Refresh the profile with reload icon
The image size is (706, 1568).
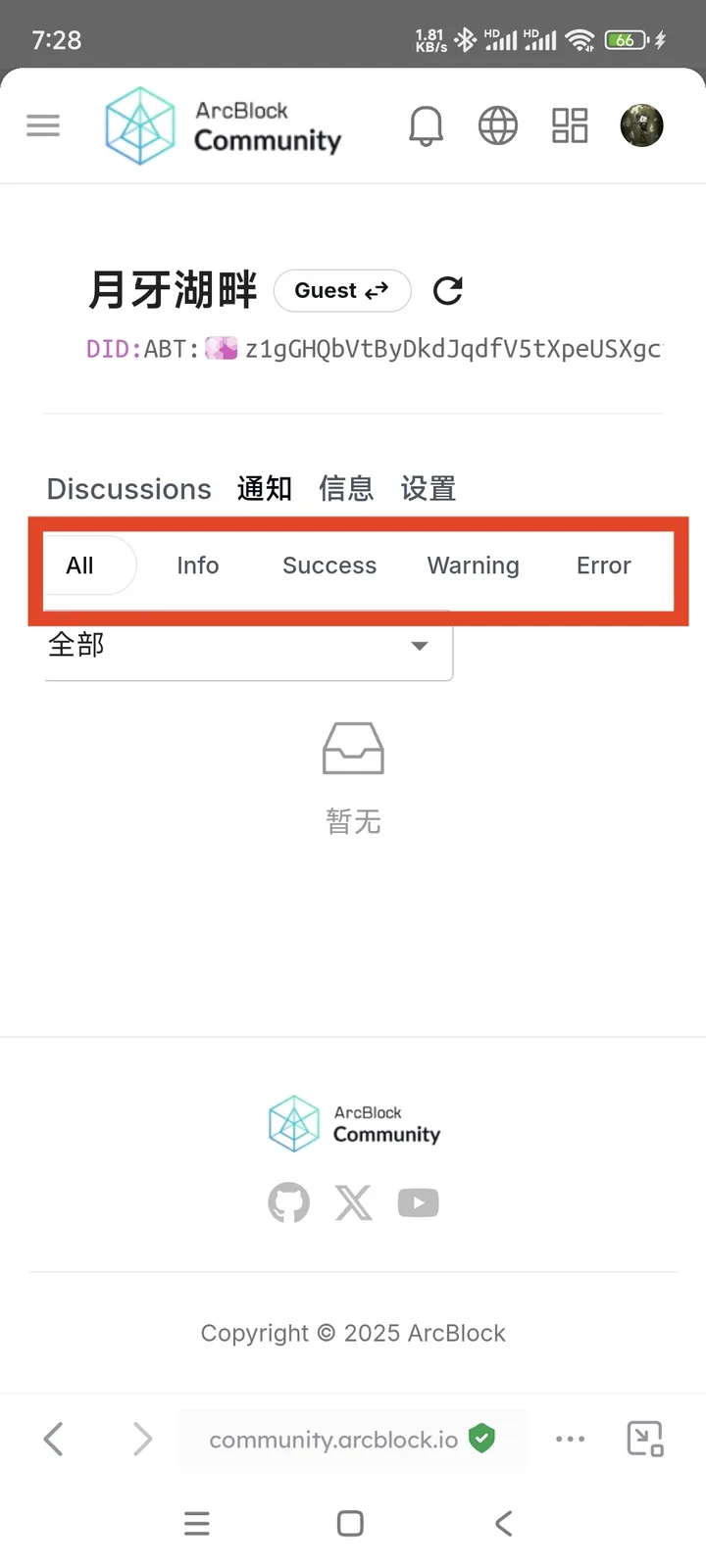coord(448,290)
